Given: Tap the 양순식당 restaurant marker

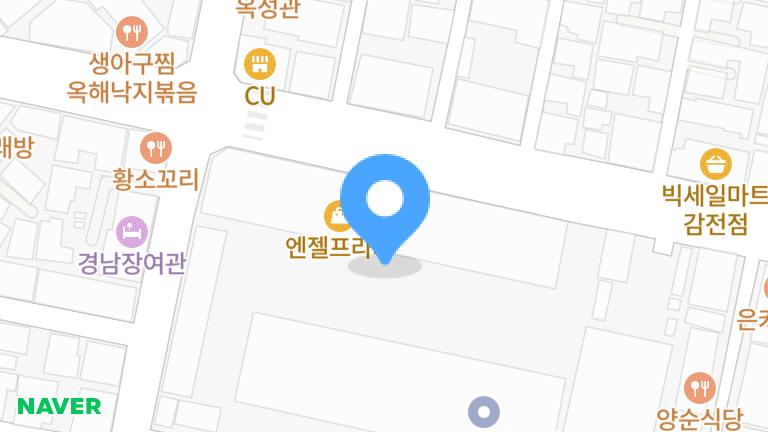Looking at the screenshot, I should coord(700,387).
